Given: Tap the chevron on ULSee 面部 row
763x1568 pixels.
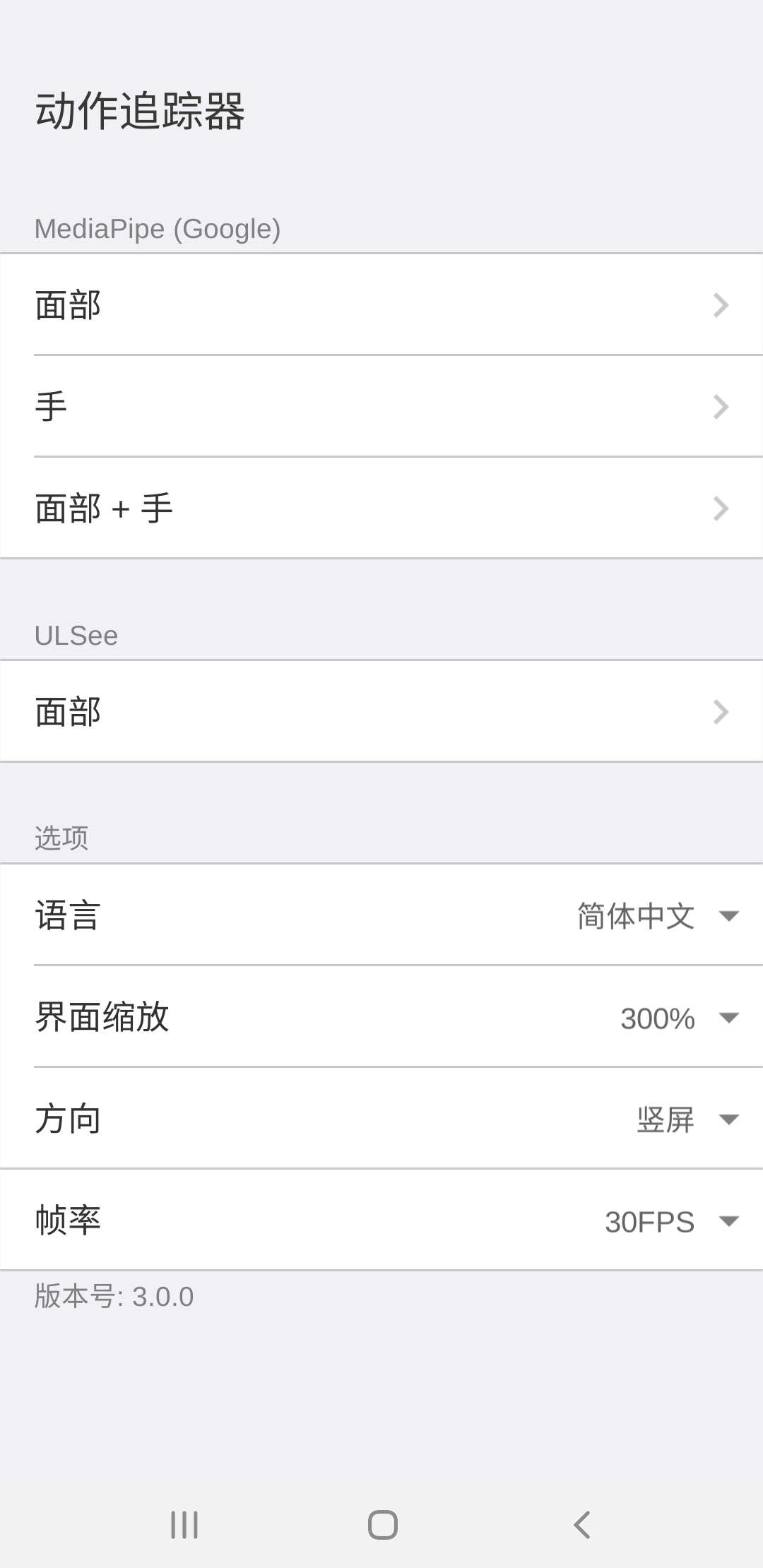Looking at the screenshot, I should click(721, 711).
